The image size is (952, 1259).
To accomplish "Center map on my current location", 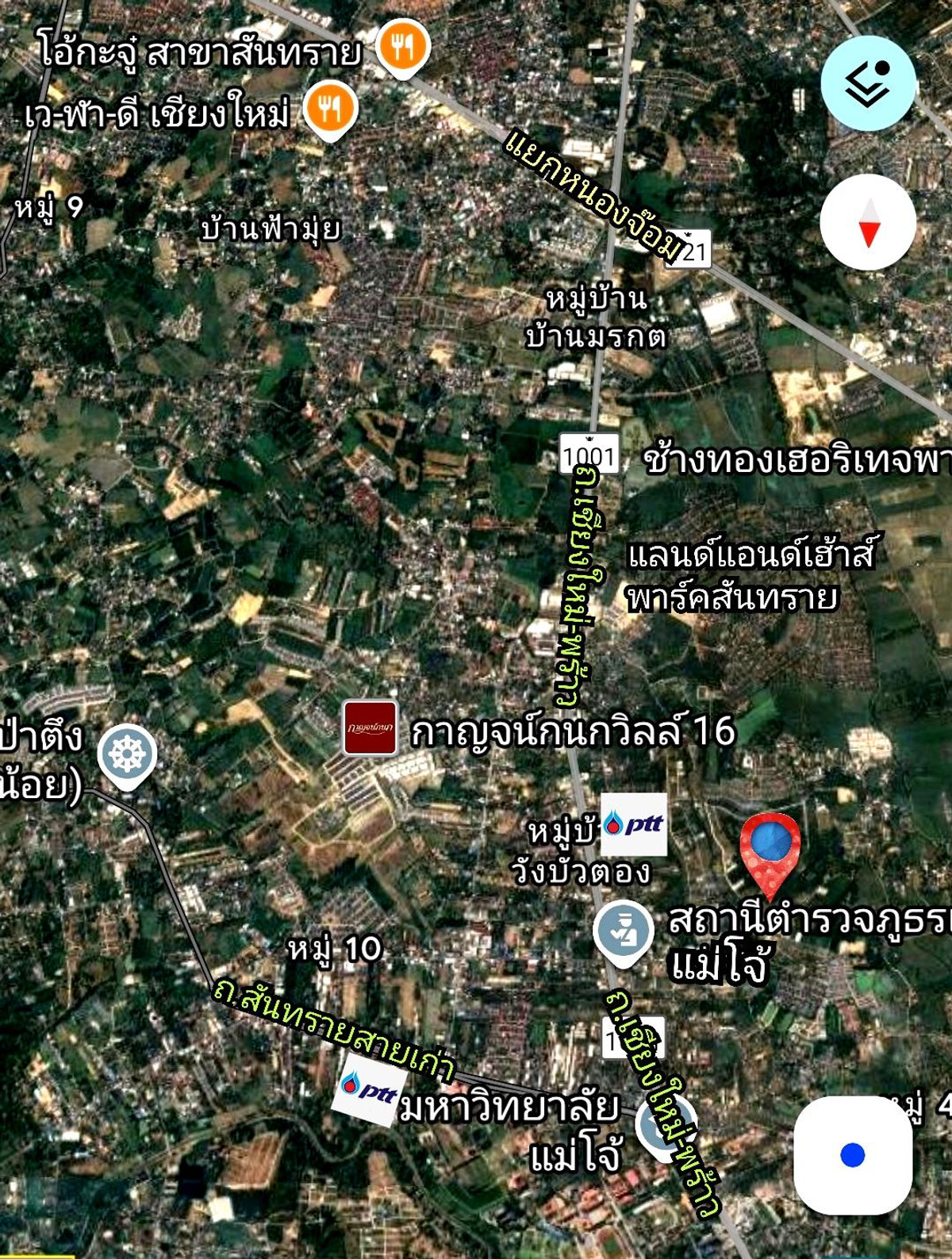I will click(853, 1154).
